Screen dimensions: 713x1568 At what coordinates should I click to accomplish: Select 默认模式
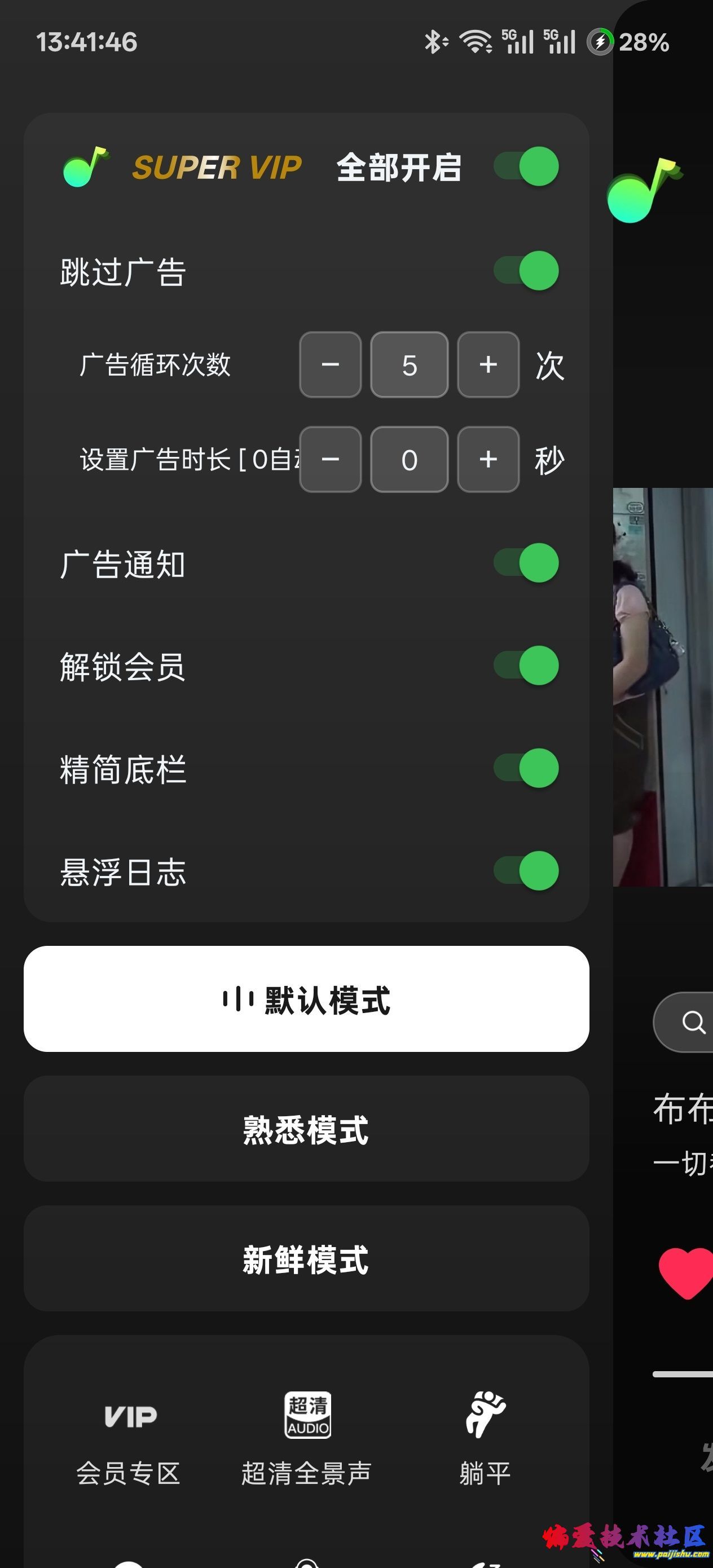coord(306,999)
